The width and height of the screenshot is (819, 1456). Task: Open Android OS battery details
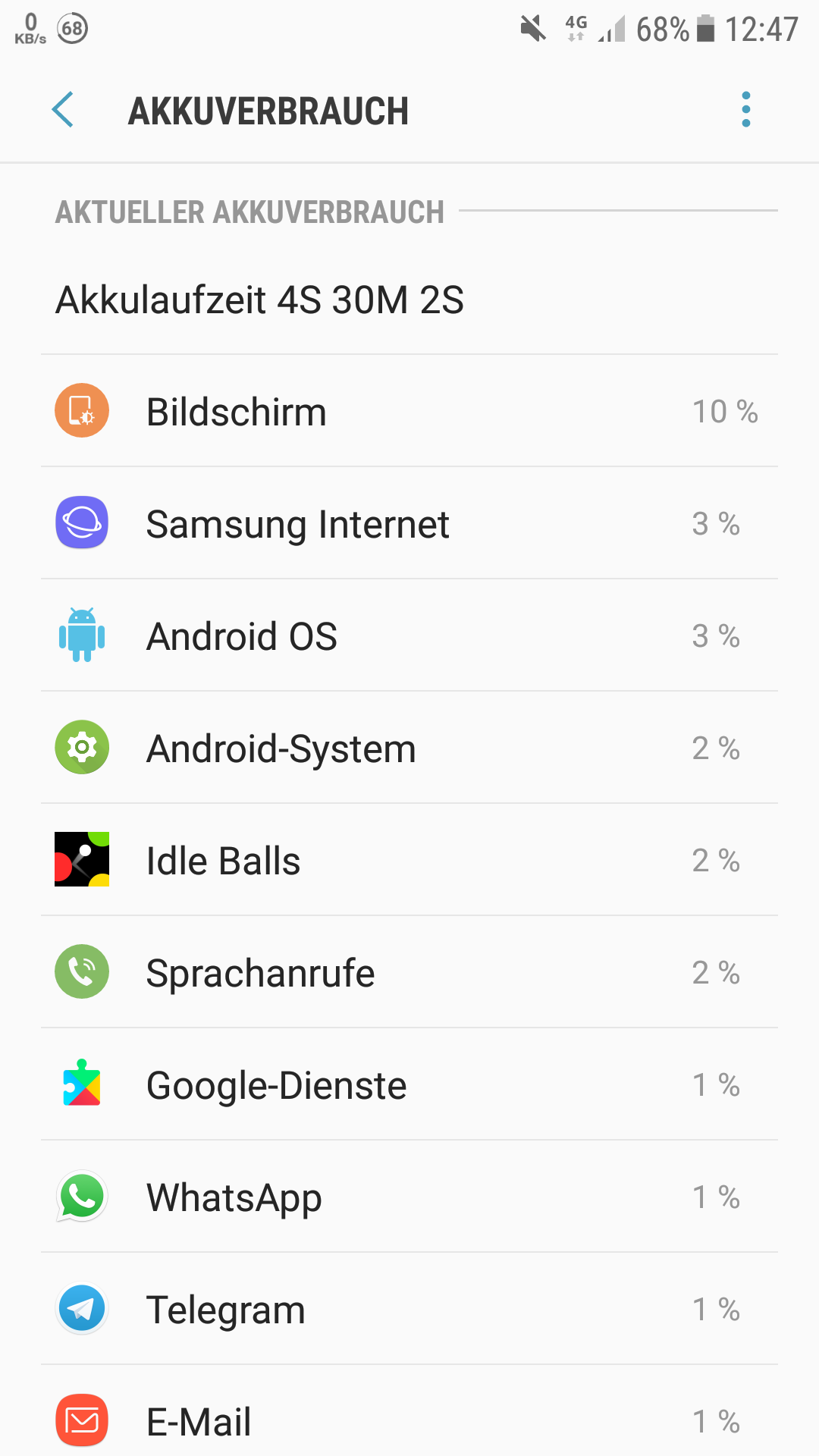pyautogui.click(x=409, y=636)
